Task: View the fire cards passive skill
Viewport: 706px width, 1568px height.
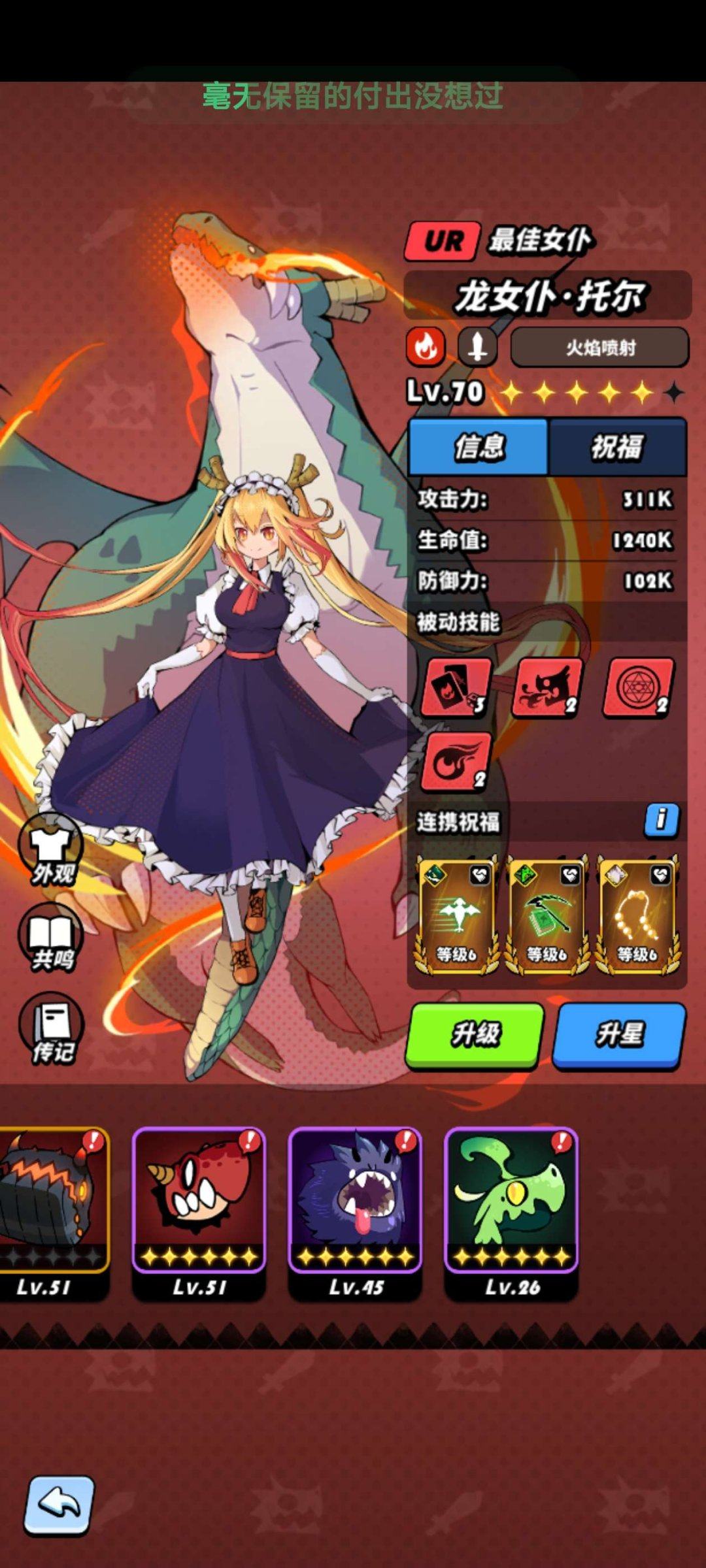Action: pyautogui.click(x=456, y=687)
